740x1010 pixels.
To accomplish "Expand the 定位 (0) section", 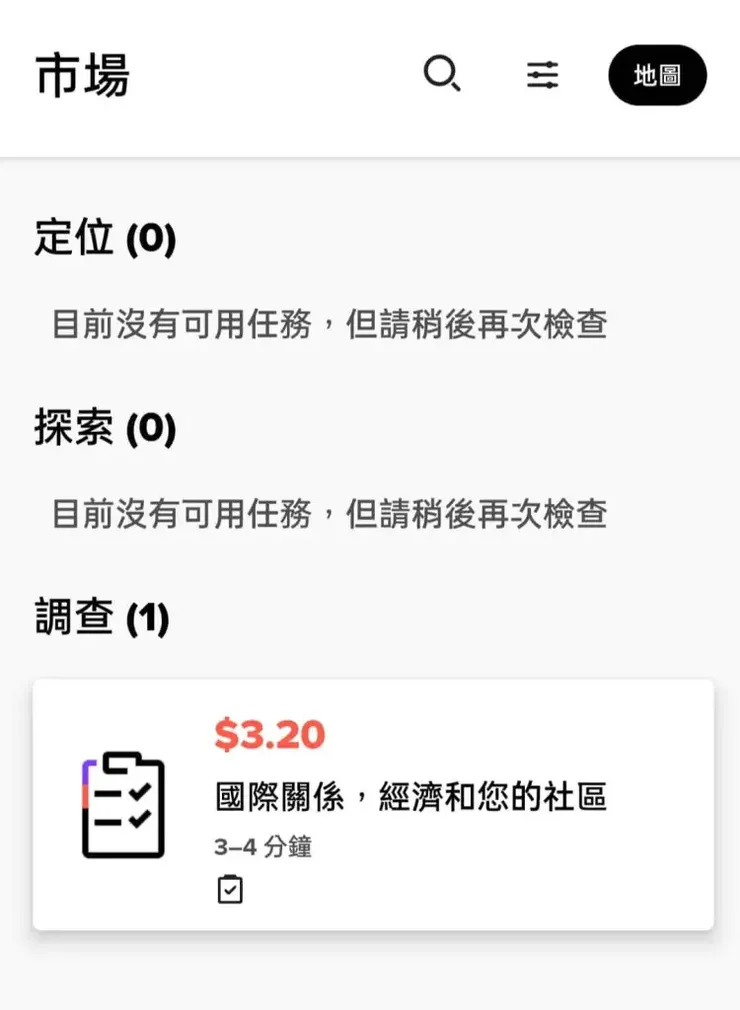I will click(x=104, y=240).
